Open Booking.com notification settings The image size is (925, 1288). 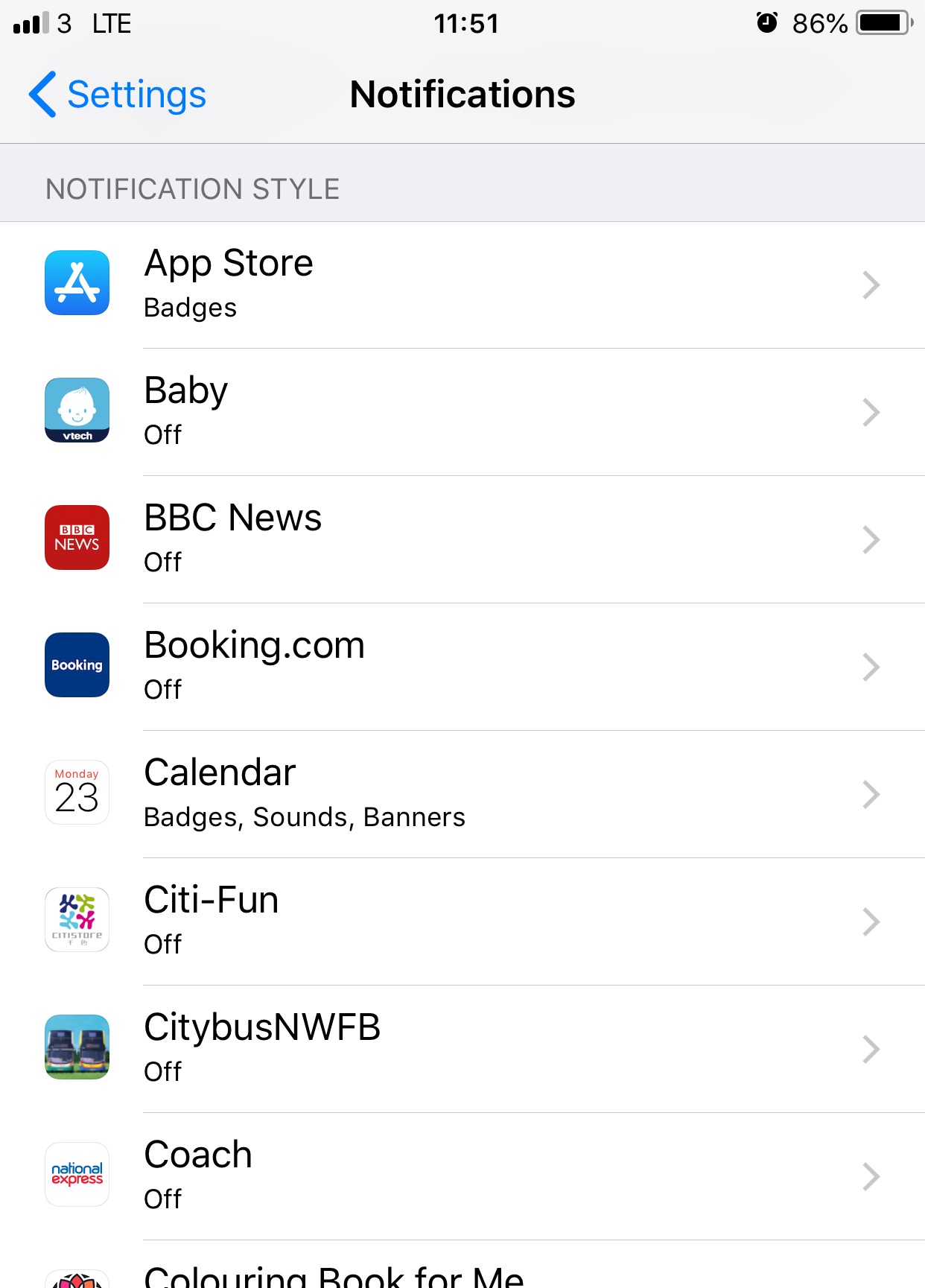pos(462,667)
